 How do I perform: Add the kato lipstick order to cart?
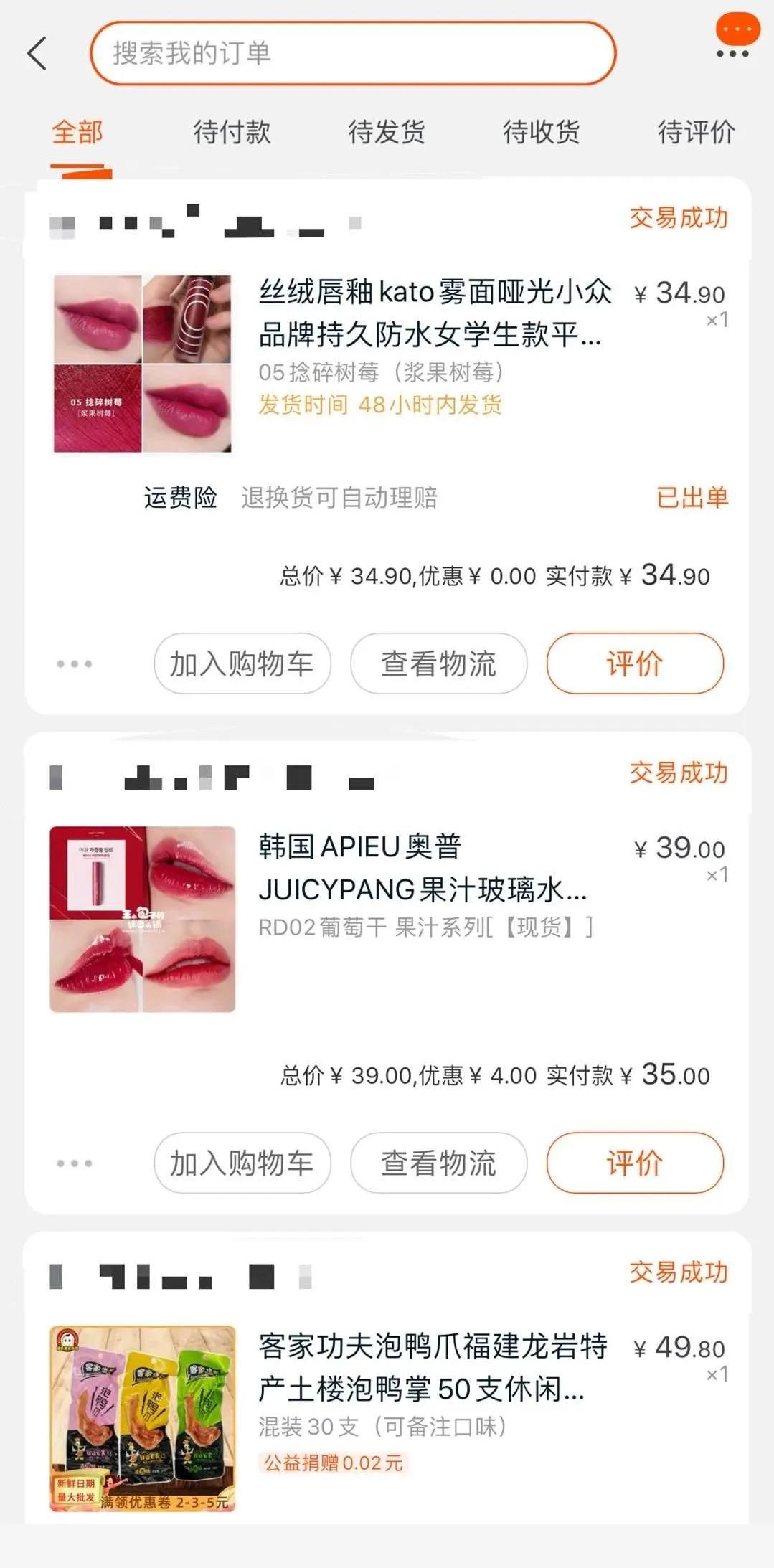click(x=242, y=664)
